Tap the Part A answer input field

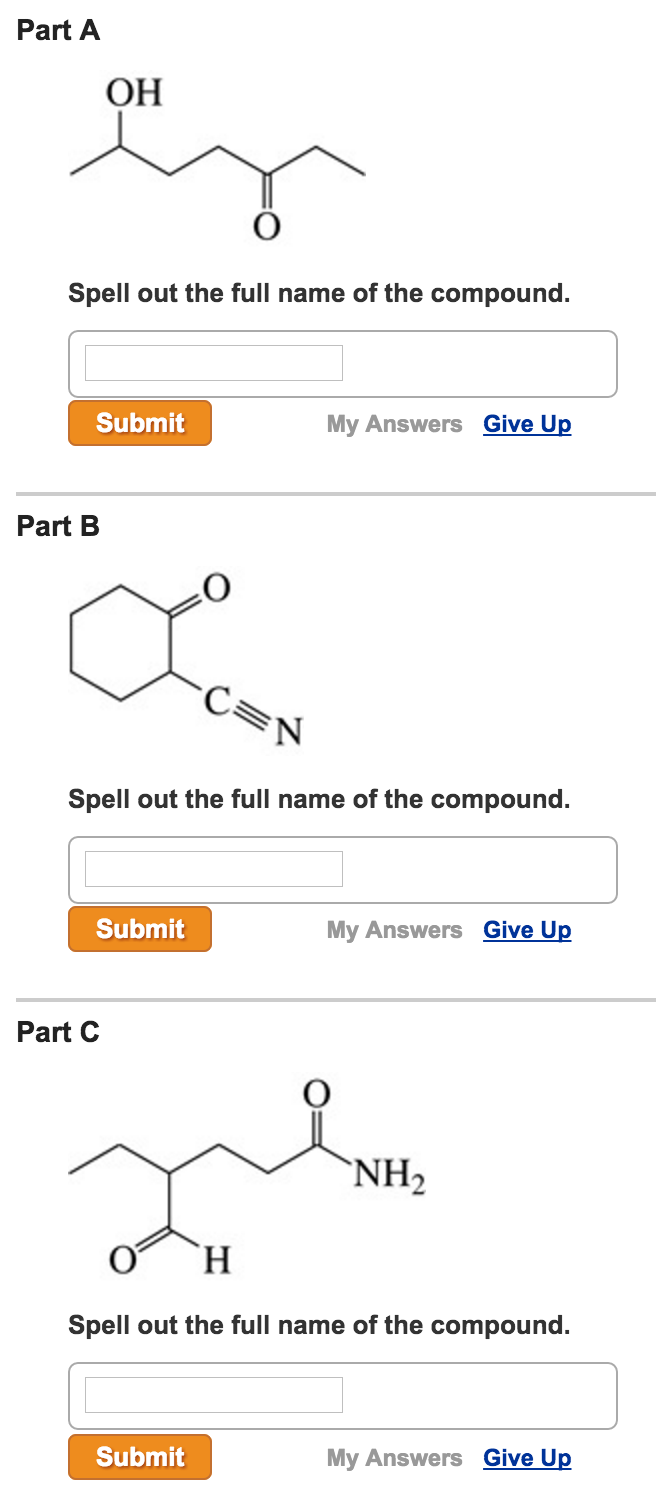[x=214, y=363]
